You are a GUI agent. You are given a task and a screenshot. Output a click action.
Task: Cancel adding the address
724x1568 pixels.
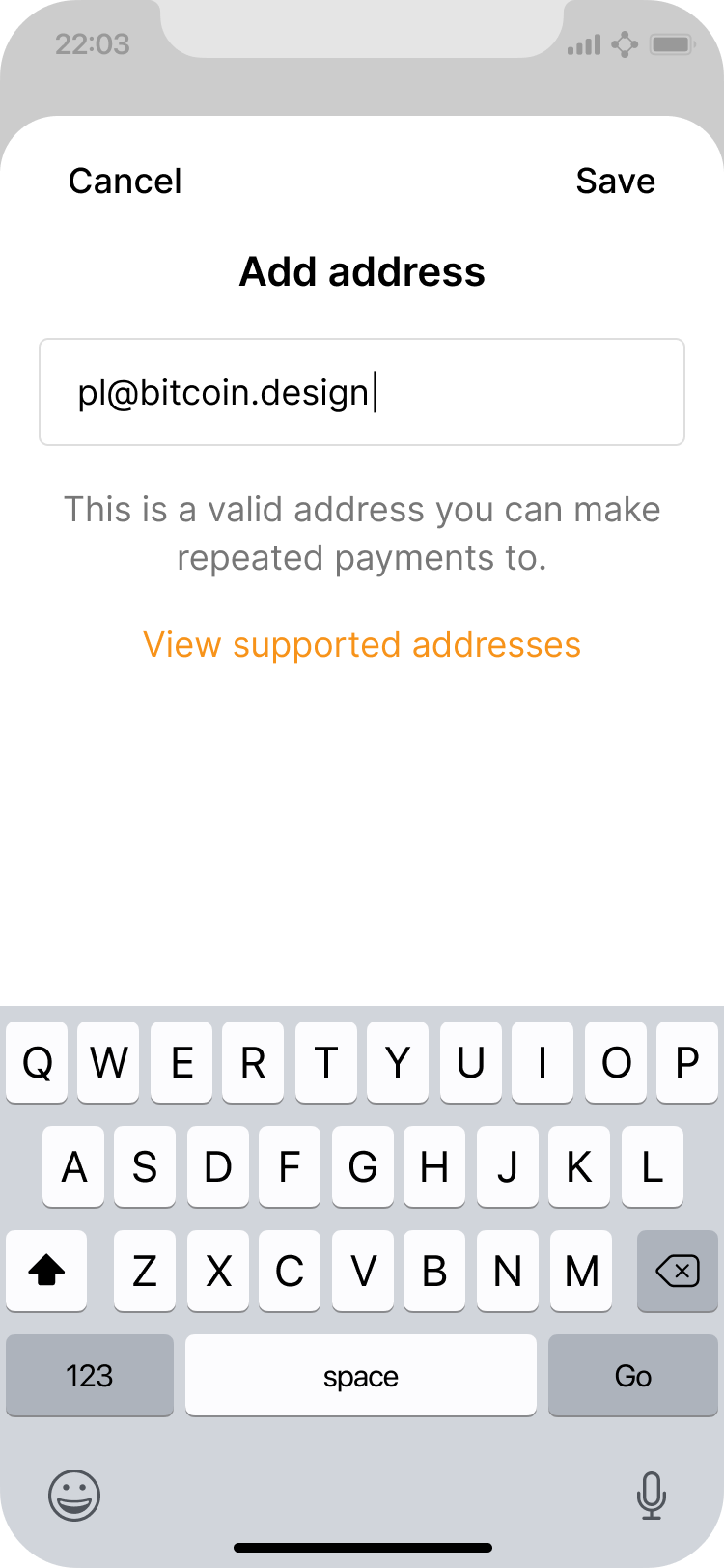pos(125,182)
